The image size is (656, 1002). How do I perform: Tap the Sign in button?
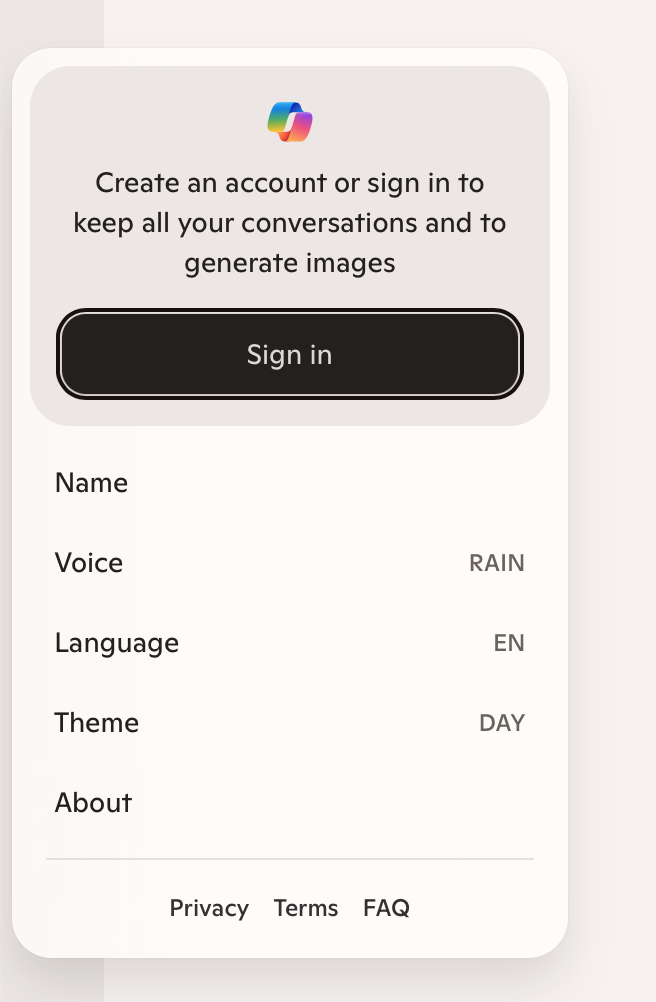[289, 355]
